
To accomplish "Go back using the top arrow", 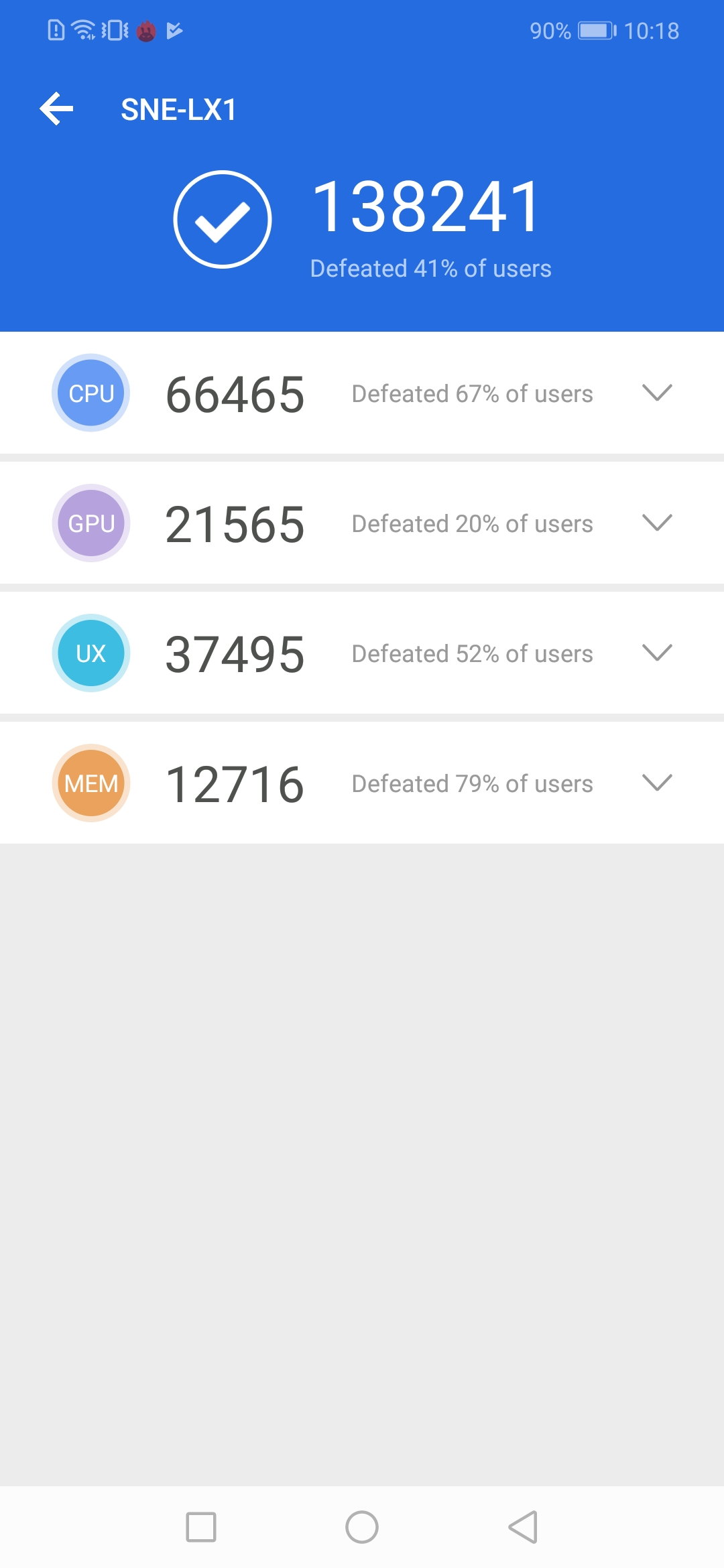I will tap(56, 109).
